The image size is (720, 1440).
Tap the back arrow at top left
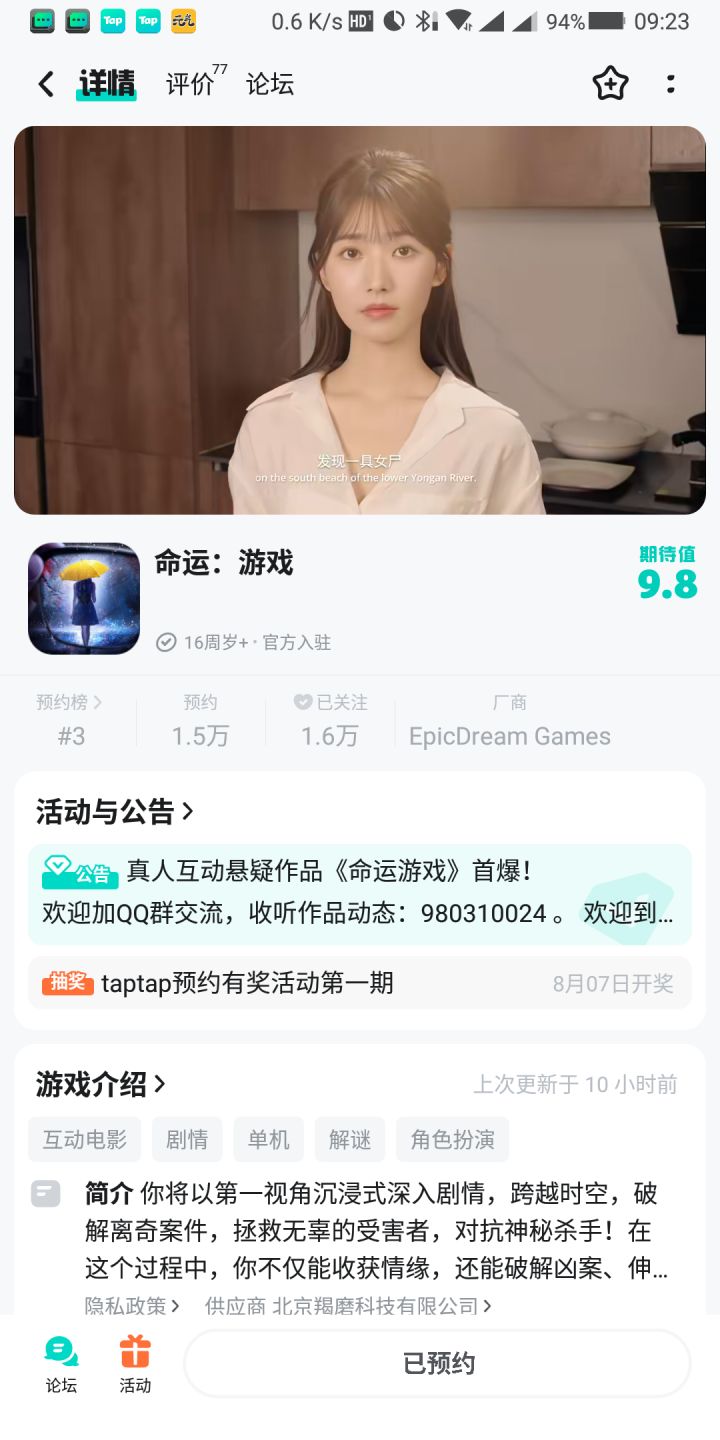pyautogui.click(x=44, y=84)
